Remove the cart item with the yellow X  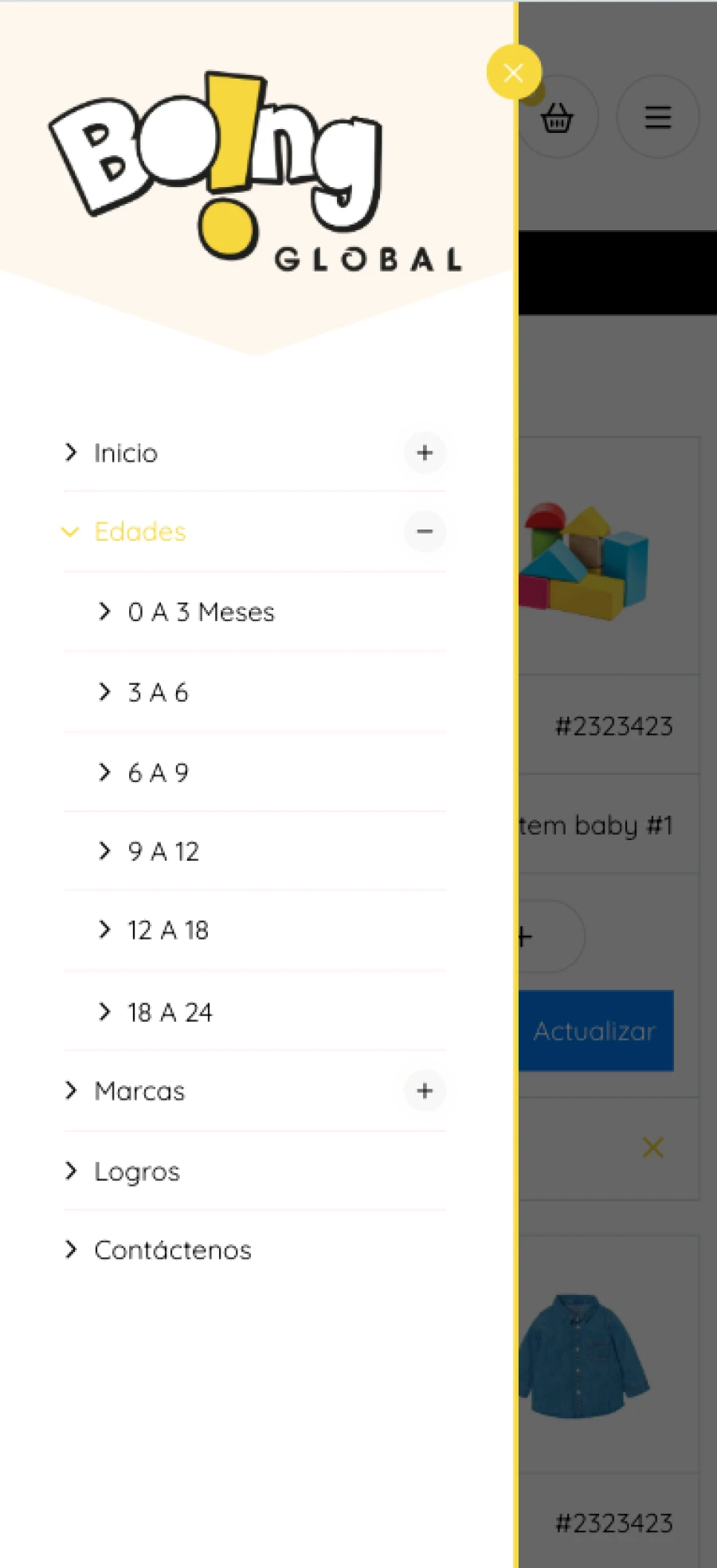pyautogui.click(x=653, y=1148)
